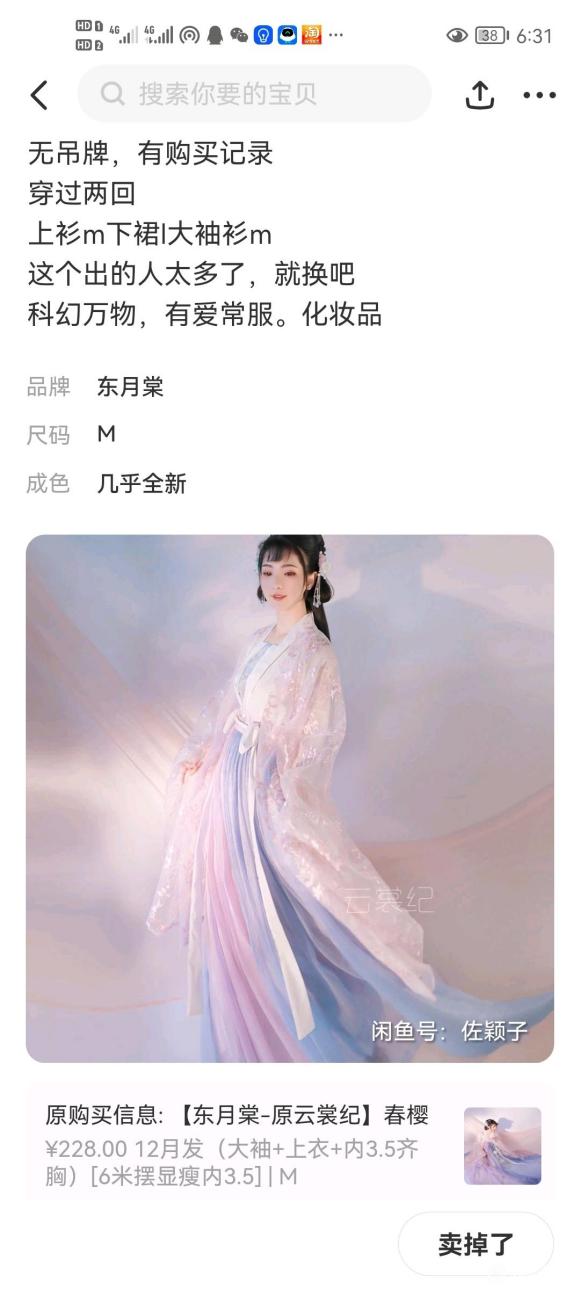Go back with the top-left arrow
This screenshot has width=580, height=1289.
click(39, 95)
